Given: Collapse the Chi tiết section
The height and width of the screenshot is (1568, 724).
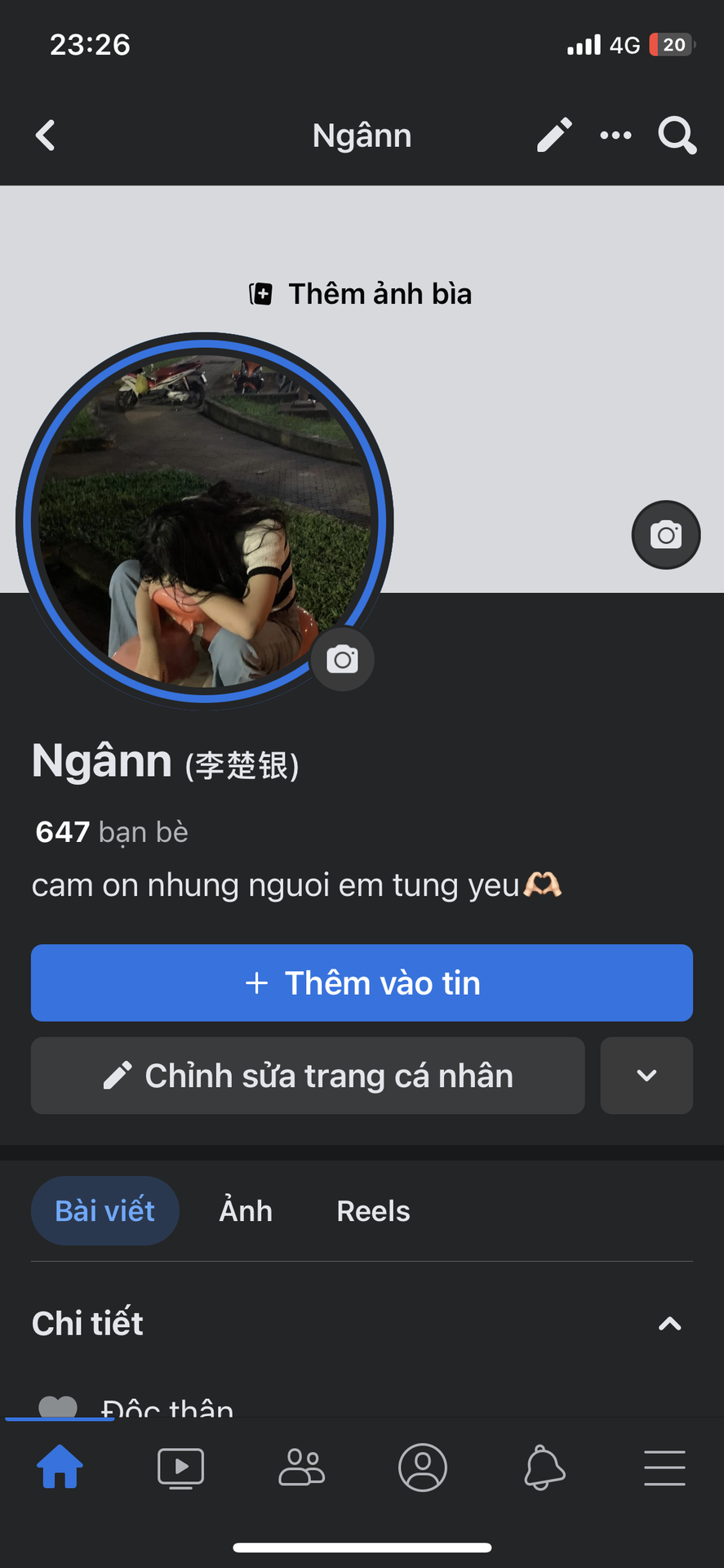Looking at the screenshot, I should tap(669, 1324).
